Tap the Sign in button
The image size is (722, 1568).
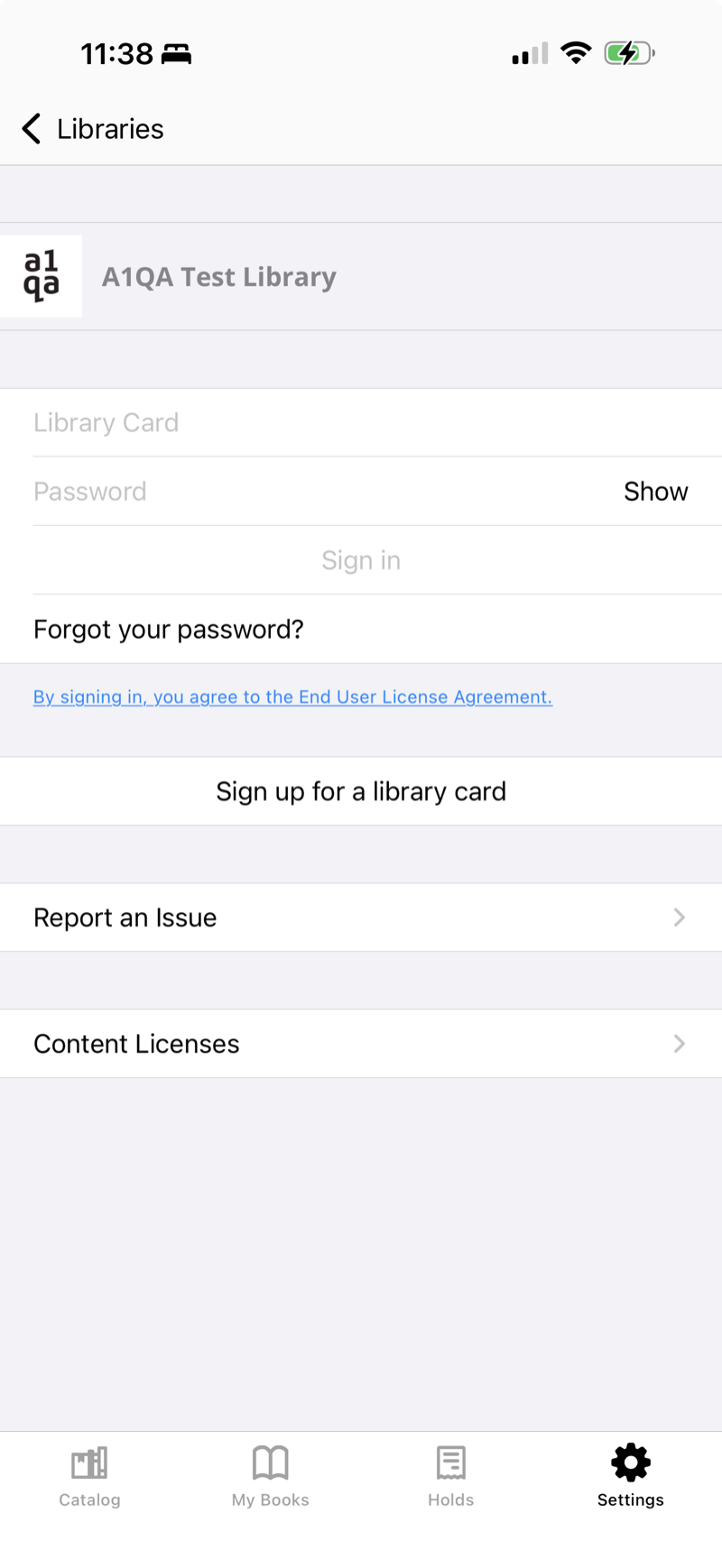point(361,560)
